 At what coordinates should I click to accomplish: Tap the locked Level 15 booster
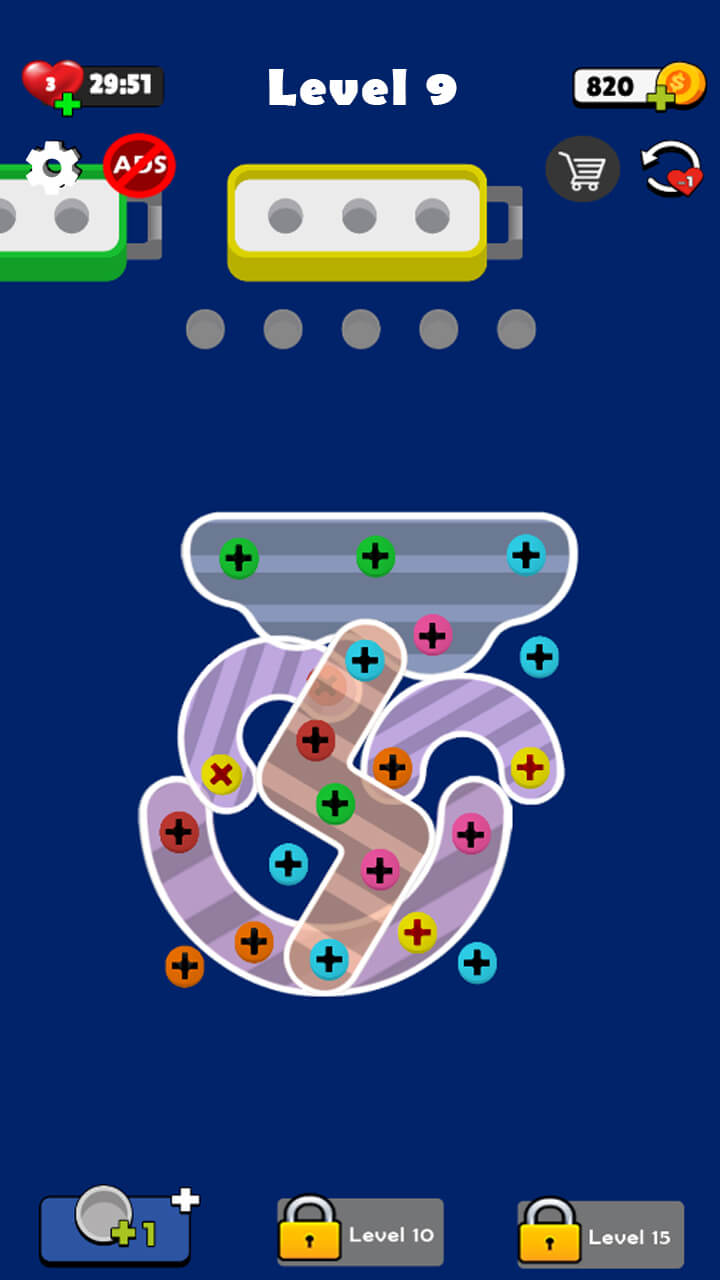click(x=600, y=1235)
